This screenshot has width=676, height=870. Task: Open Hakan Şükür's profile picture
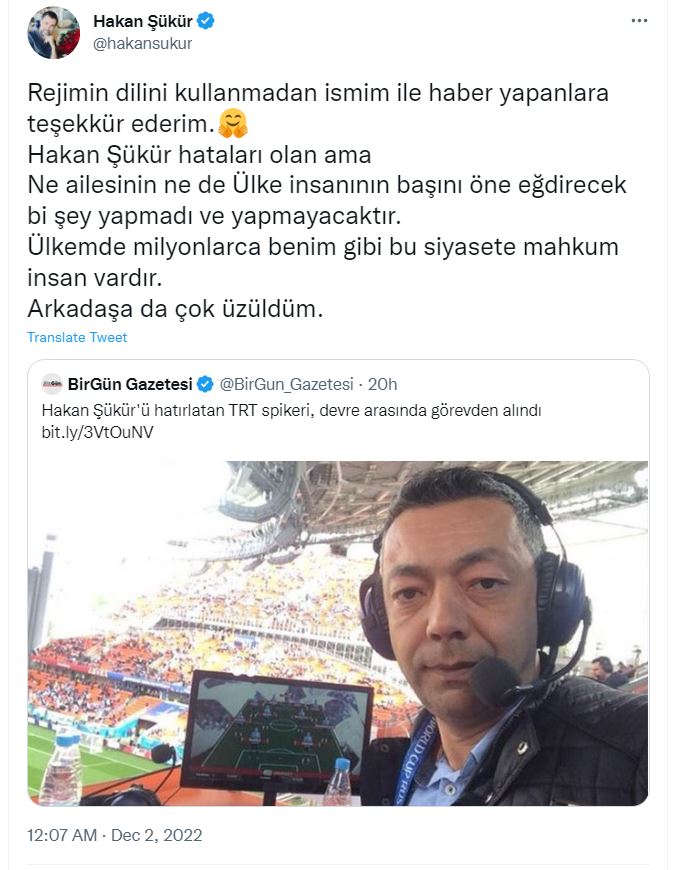coord(54,32)
